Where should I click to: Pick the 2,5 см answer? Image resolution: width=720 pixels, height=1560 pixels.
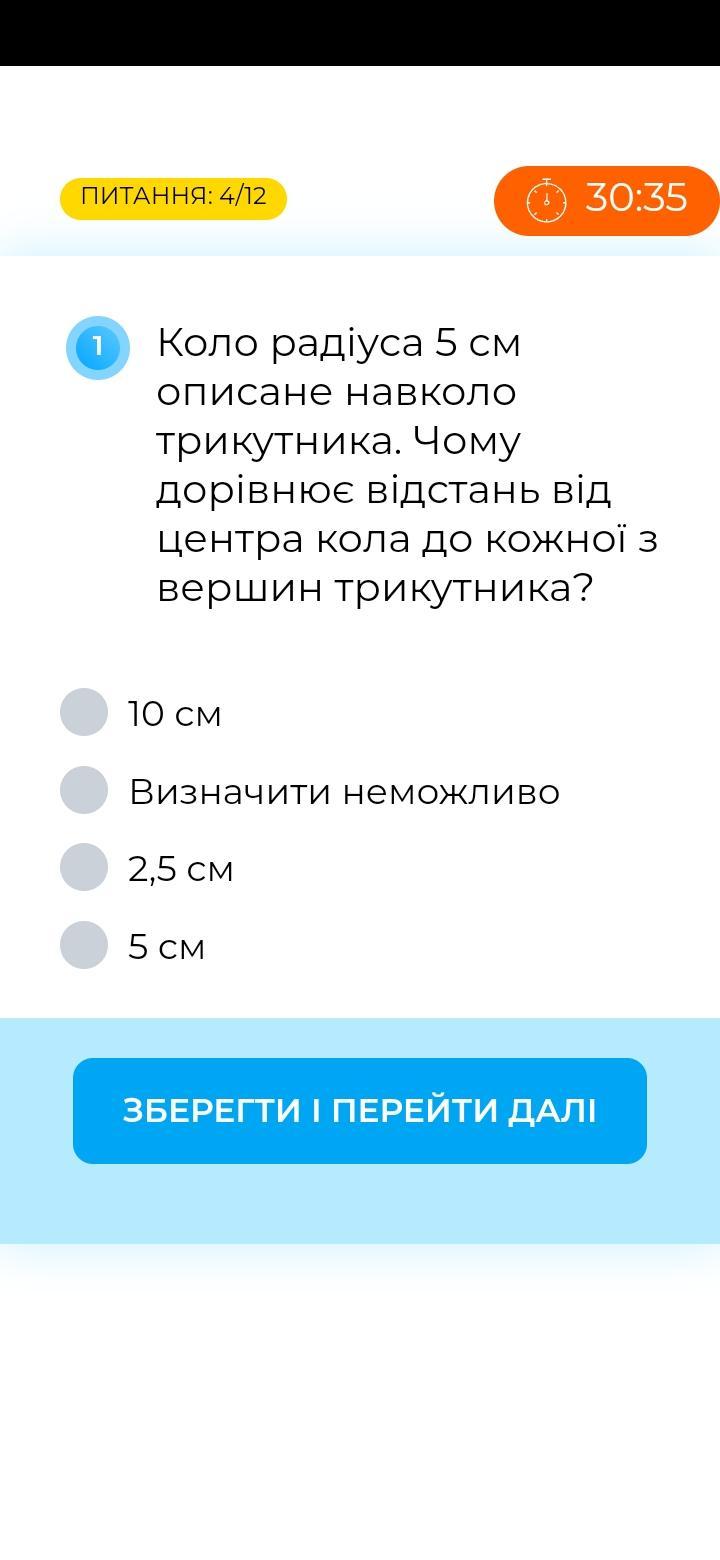click(84, 867)
